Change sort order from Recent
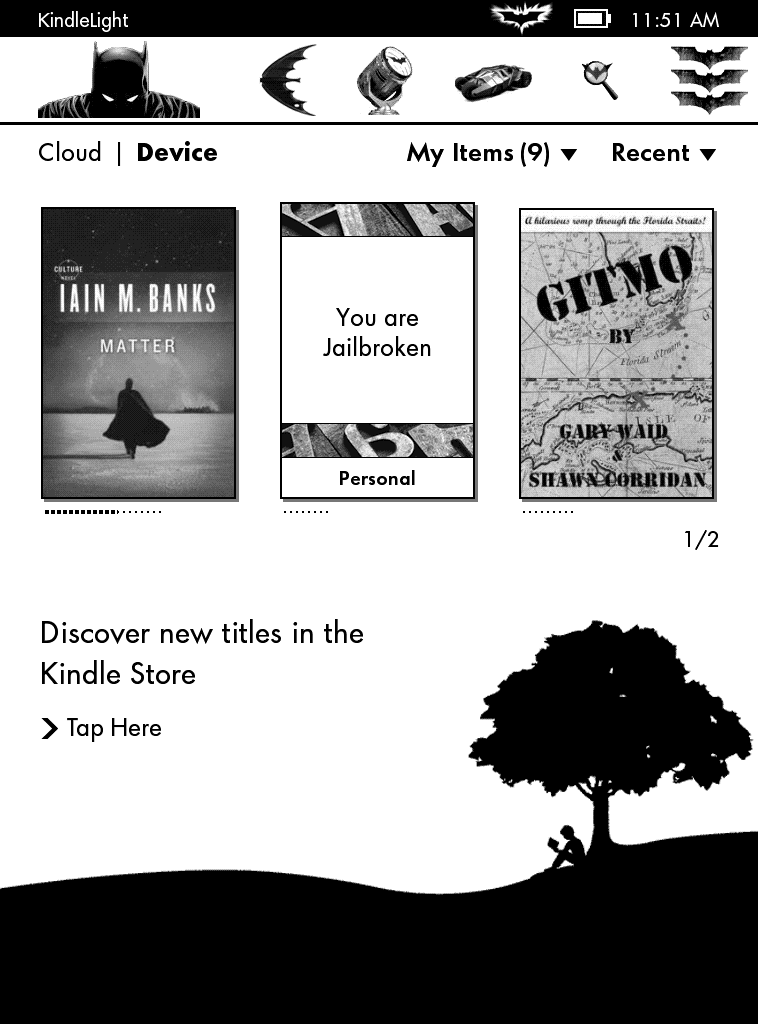The image size is (758, 1024). point(663,153)
